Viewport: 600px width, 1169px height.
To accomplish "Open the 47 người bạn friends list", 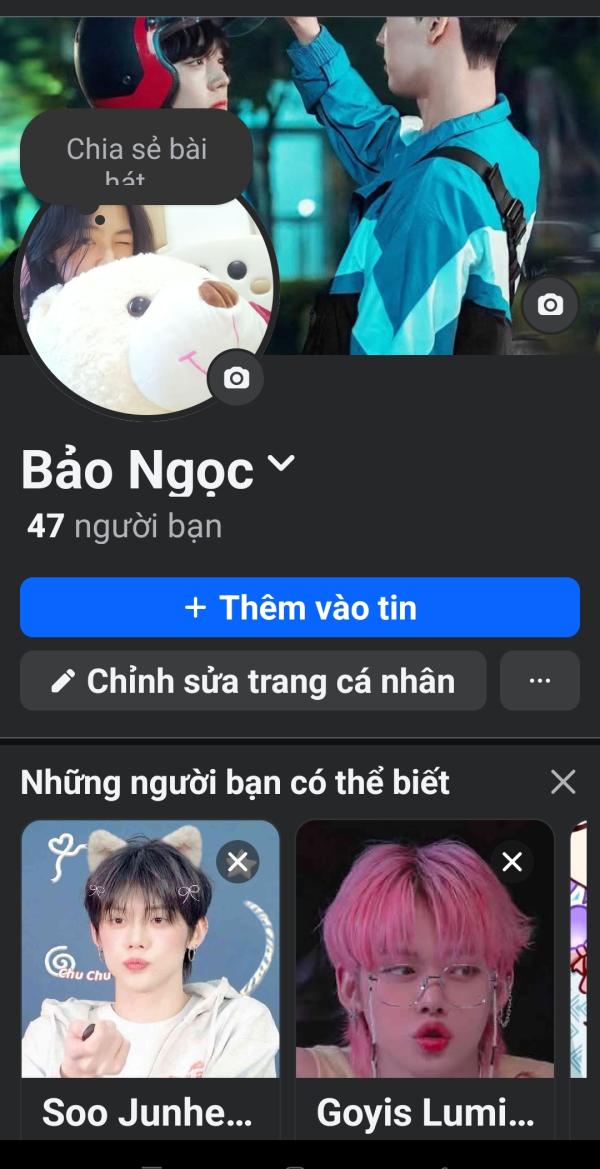I will tap(124, 526).
